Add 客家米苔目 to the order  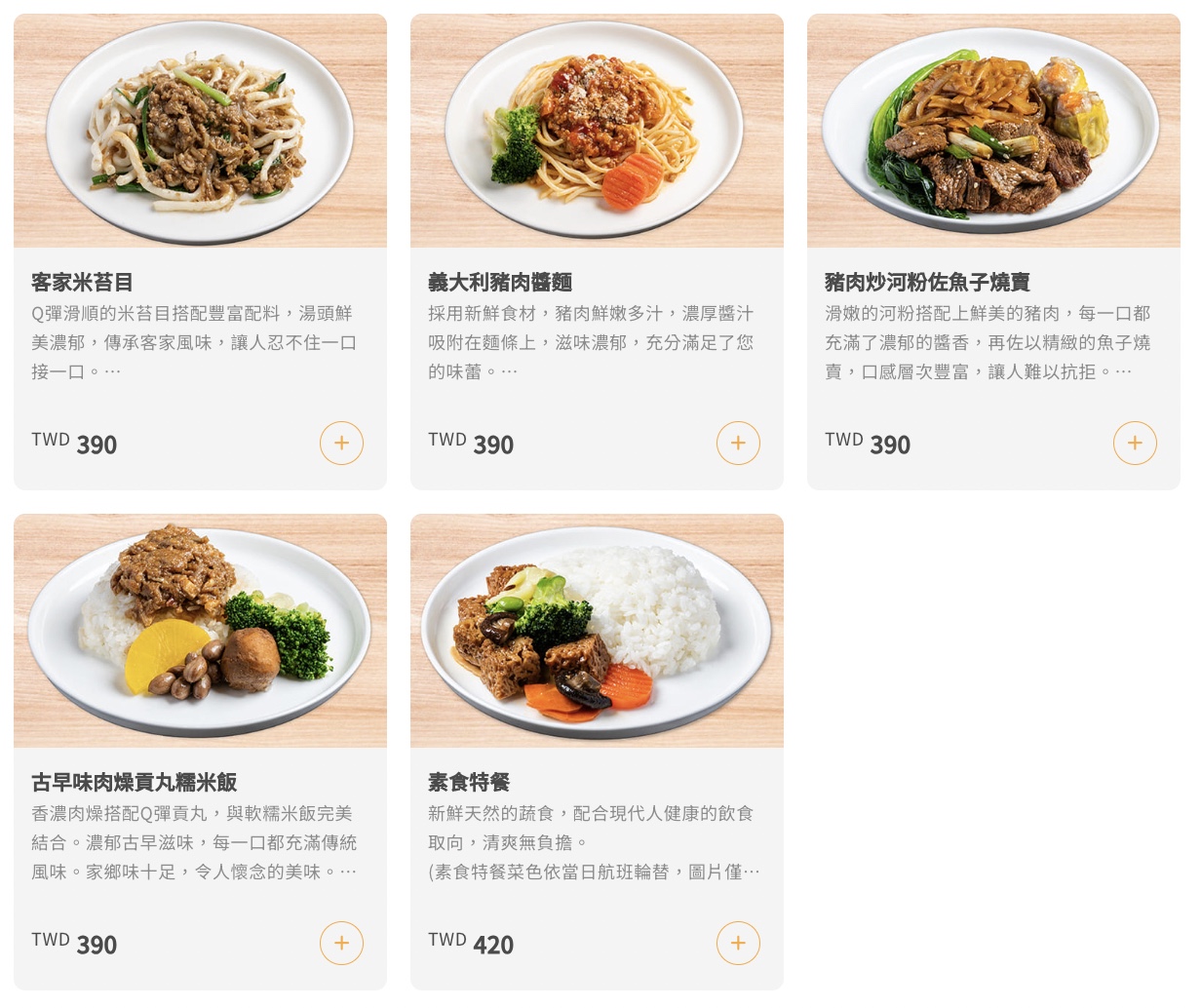pos(341,444)
